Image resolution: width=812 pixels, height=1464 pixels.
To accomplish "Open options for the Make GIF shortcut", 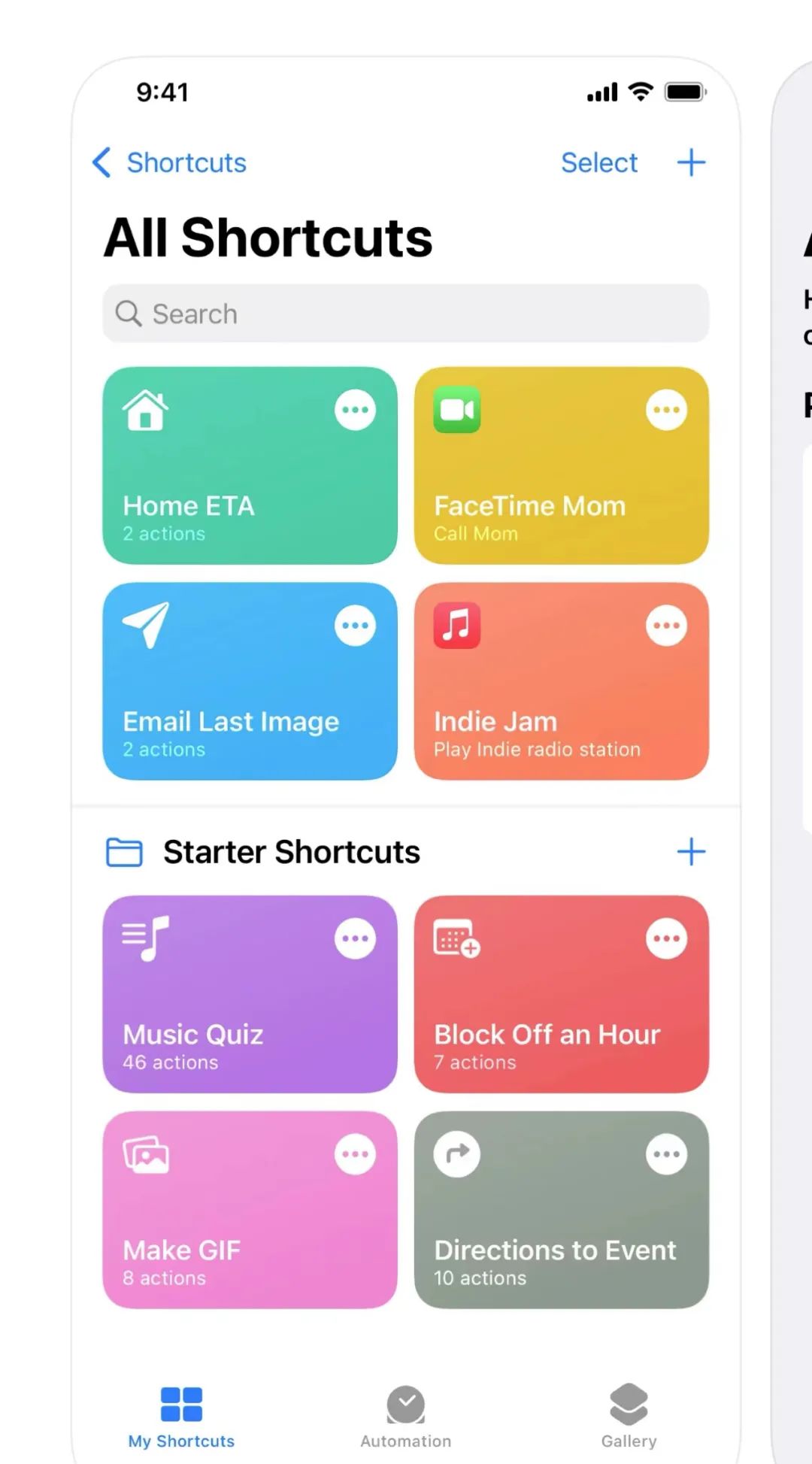I will 355,1154.
